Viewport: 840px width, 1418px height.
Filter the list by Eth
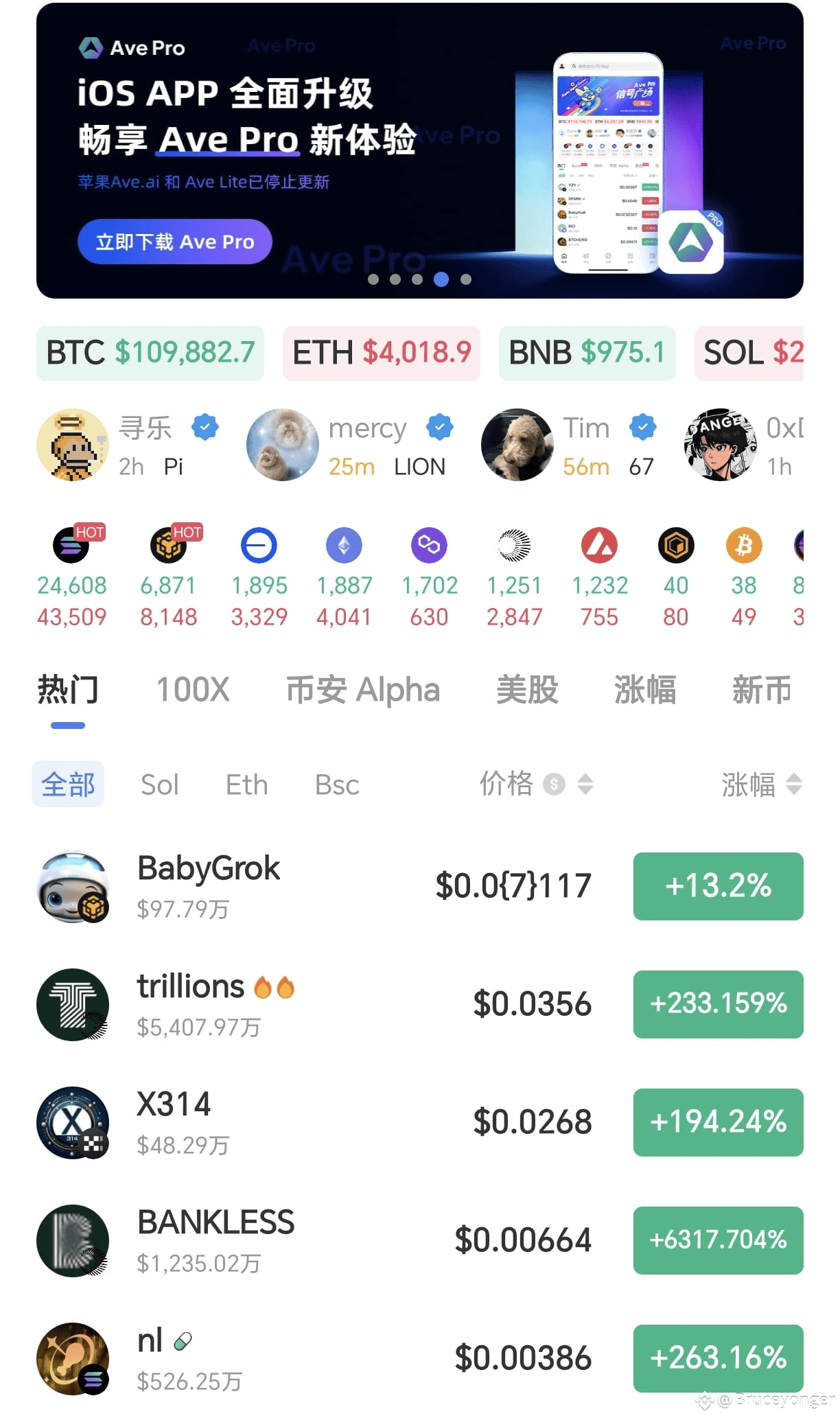point(246,784)
